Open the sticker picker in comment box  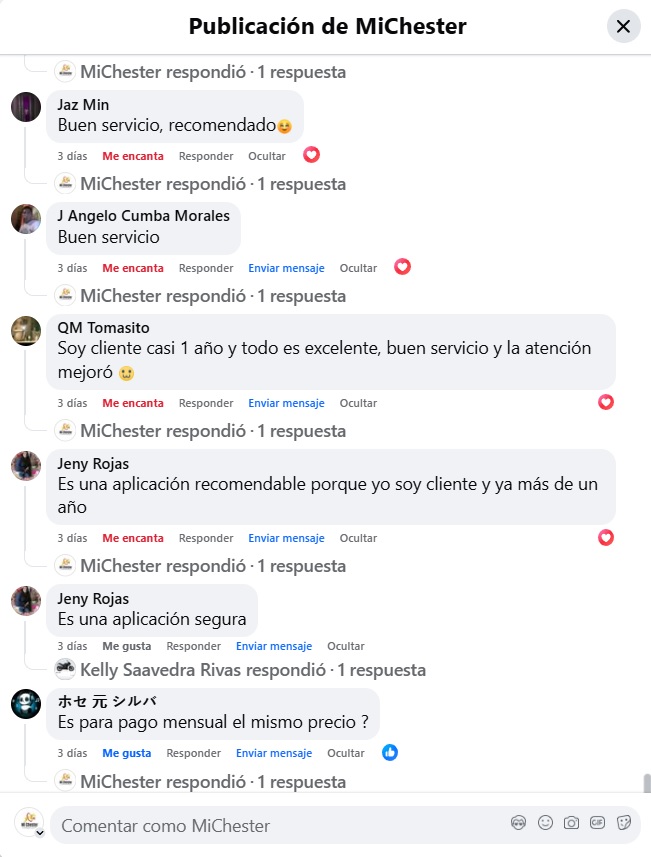pyautogui.click(x=623, y=823)
